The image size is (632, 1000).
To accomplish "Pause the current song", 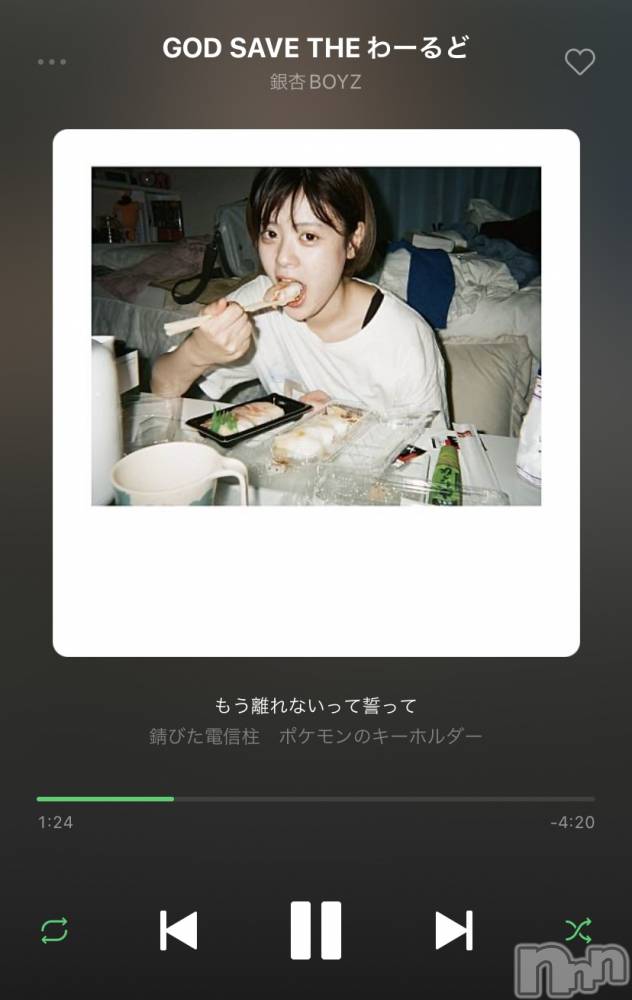I will coord(316,931).
